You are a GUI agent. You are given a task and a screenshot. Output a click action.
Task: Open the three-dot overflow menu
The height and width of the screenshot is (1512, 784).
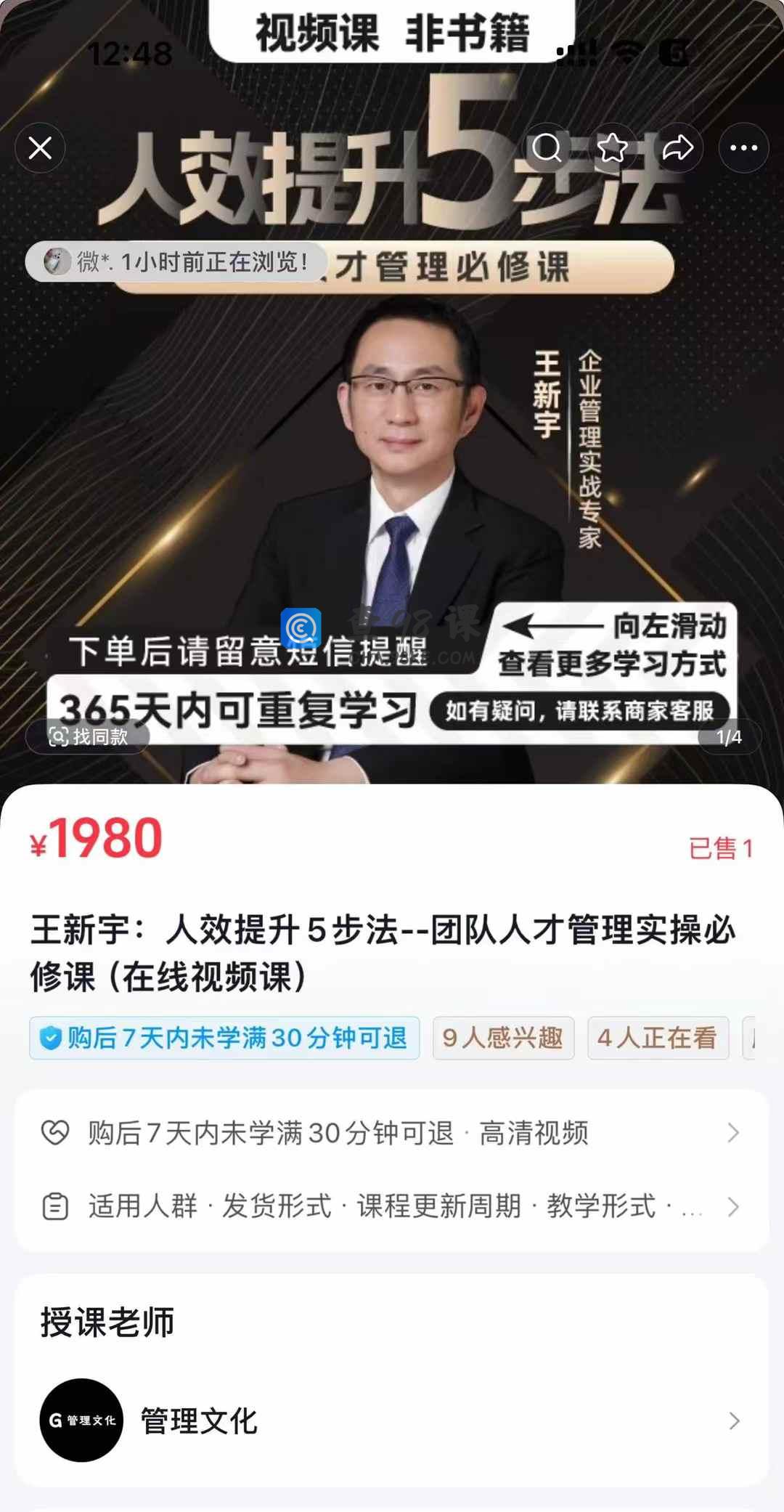click(743, 148)
